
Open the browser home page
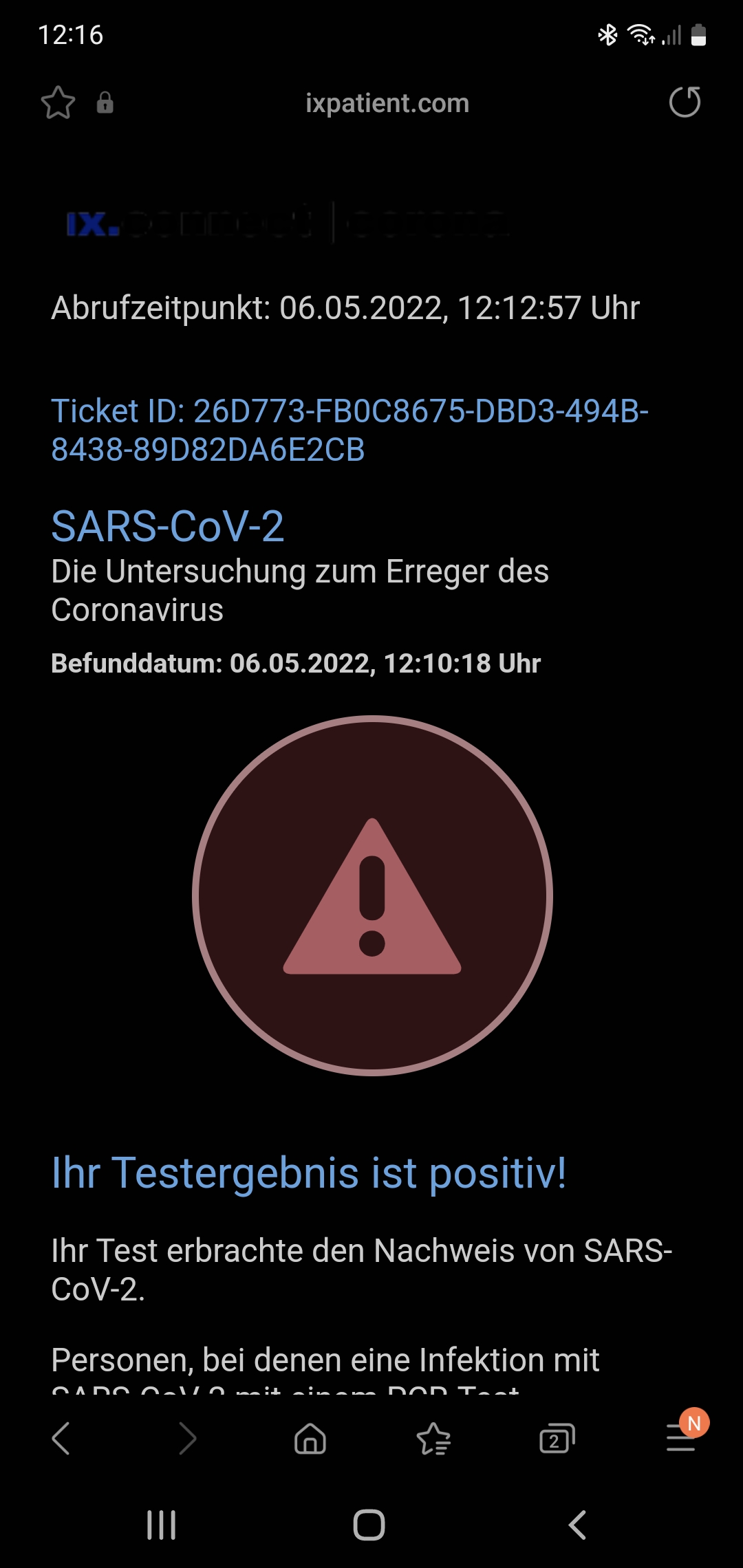[310, 1439]
